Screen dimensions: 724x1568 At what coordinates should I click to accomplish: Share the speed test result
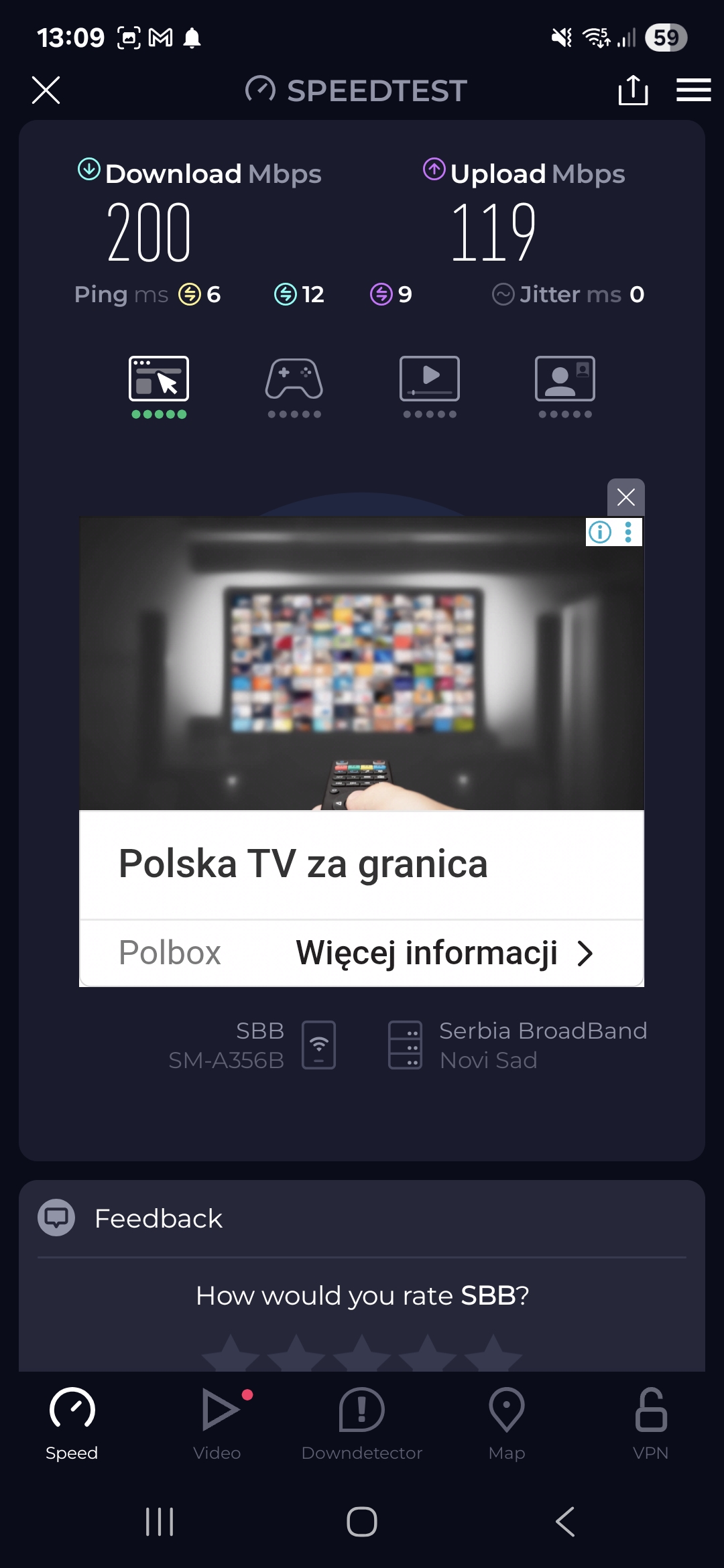click(633, 90)
